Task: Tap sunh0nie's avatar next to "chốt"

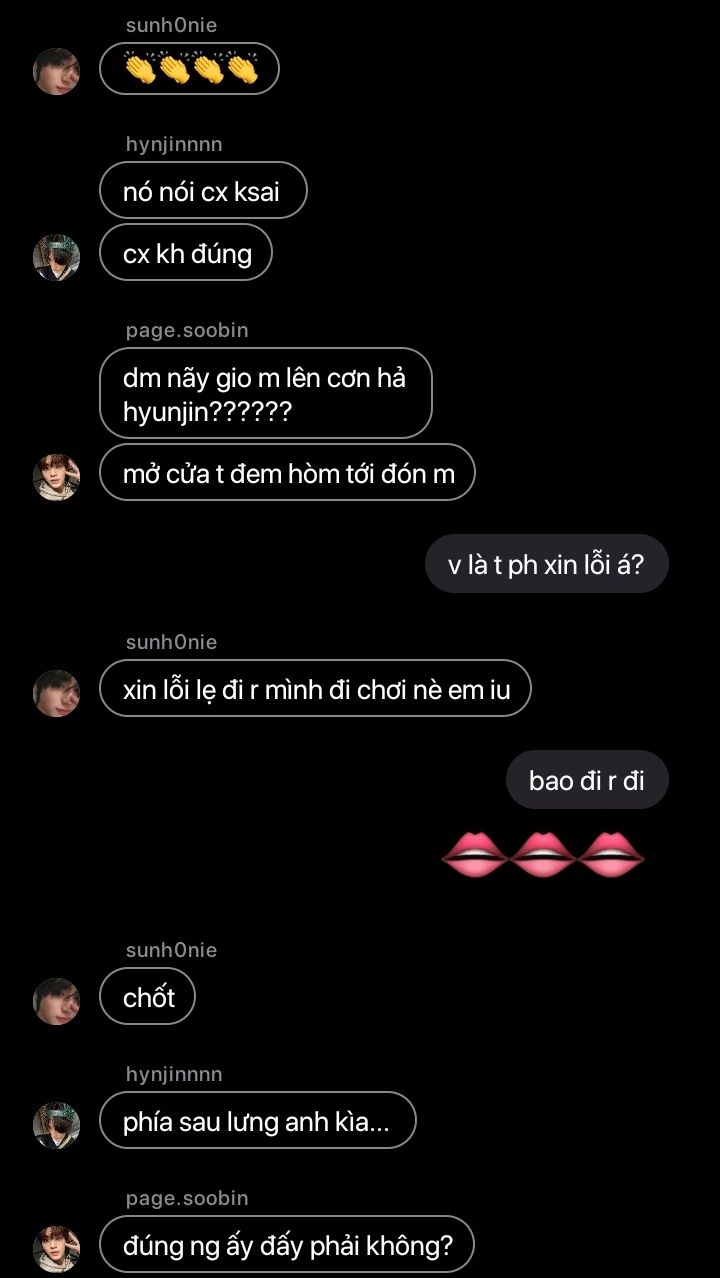Action: (x=57, y=1001)
